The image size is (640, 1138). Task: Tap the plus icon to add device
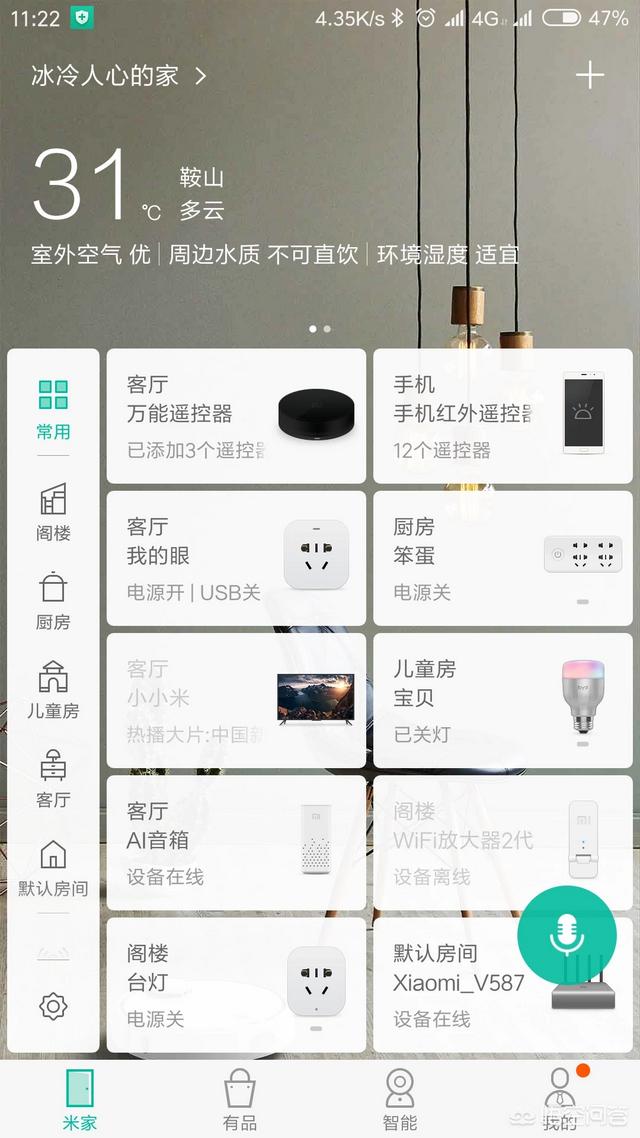click(x=590, y=75)
